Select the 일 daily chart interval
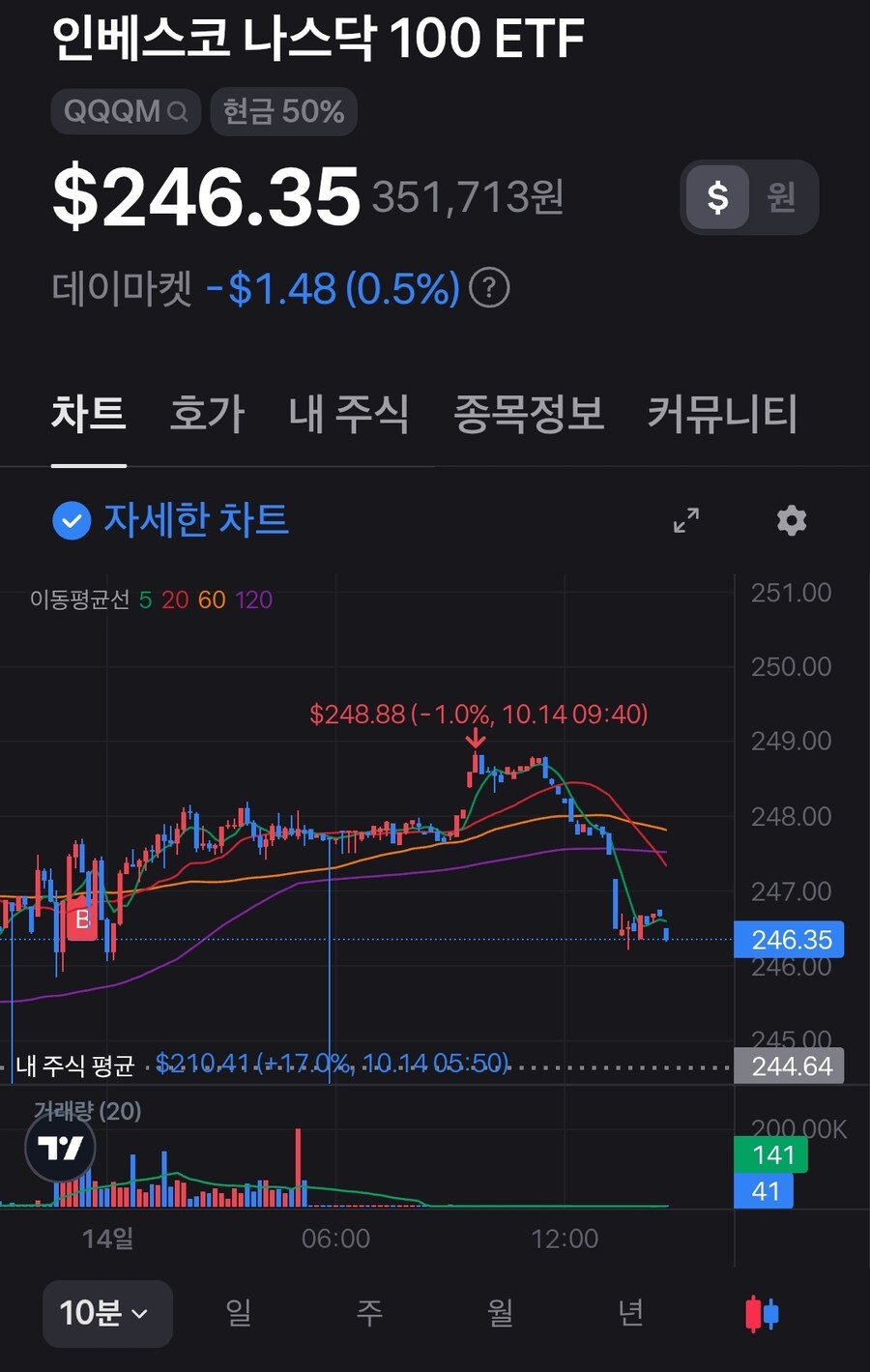870x1372 pixels. click(238, 1313)
